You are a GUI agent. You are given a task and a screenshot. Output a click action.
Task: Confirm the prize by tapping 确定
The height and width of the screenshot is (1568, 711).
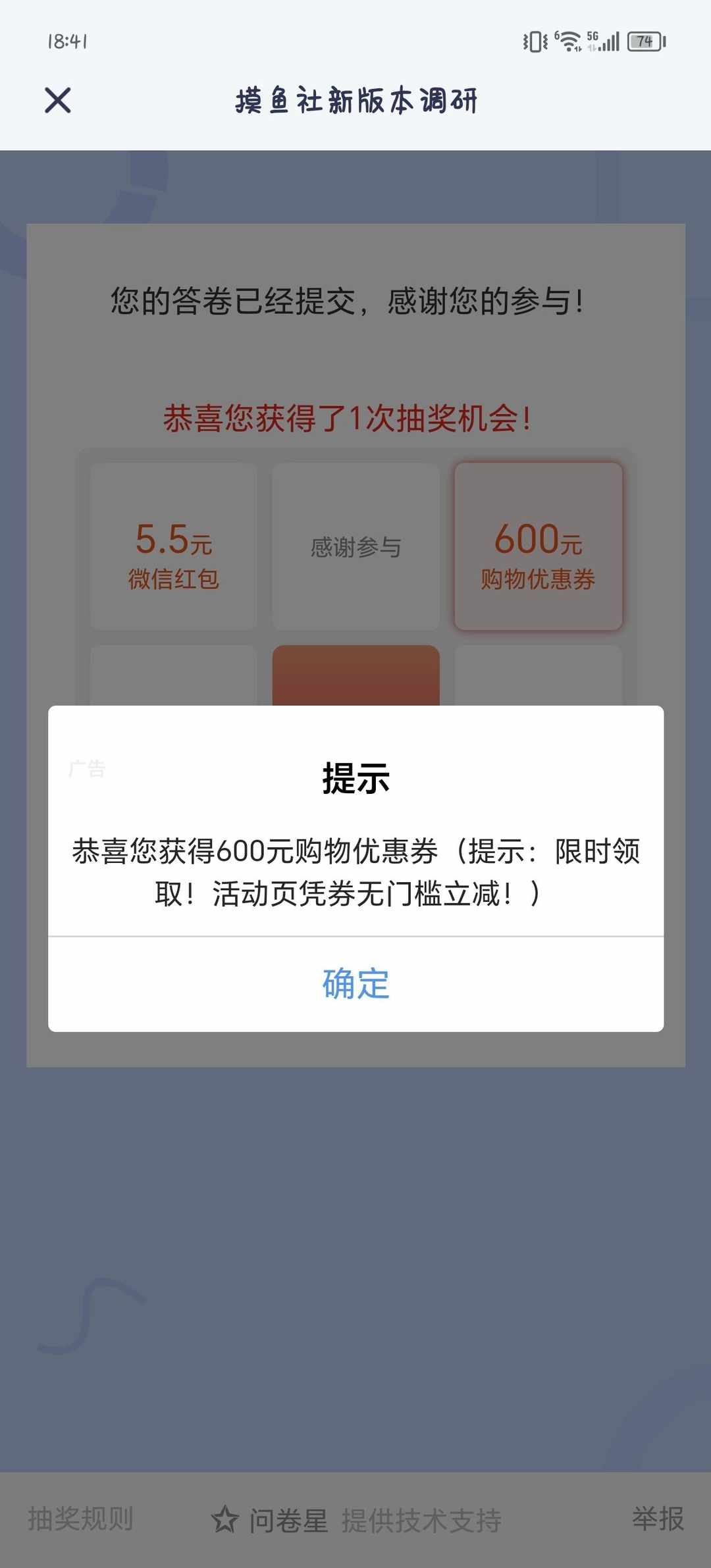click(355, 983)
